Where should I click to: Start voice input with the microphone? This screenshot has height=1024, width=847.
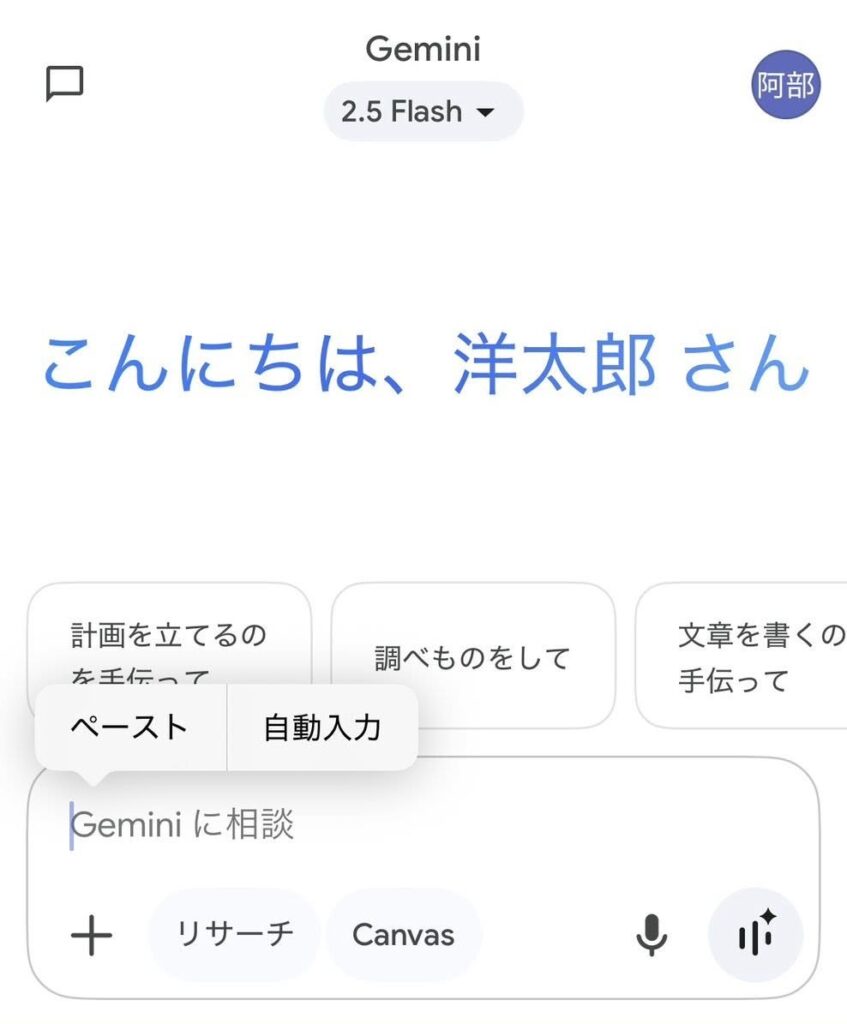(x=651, y=935)
